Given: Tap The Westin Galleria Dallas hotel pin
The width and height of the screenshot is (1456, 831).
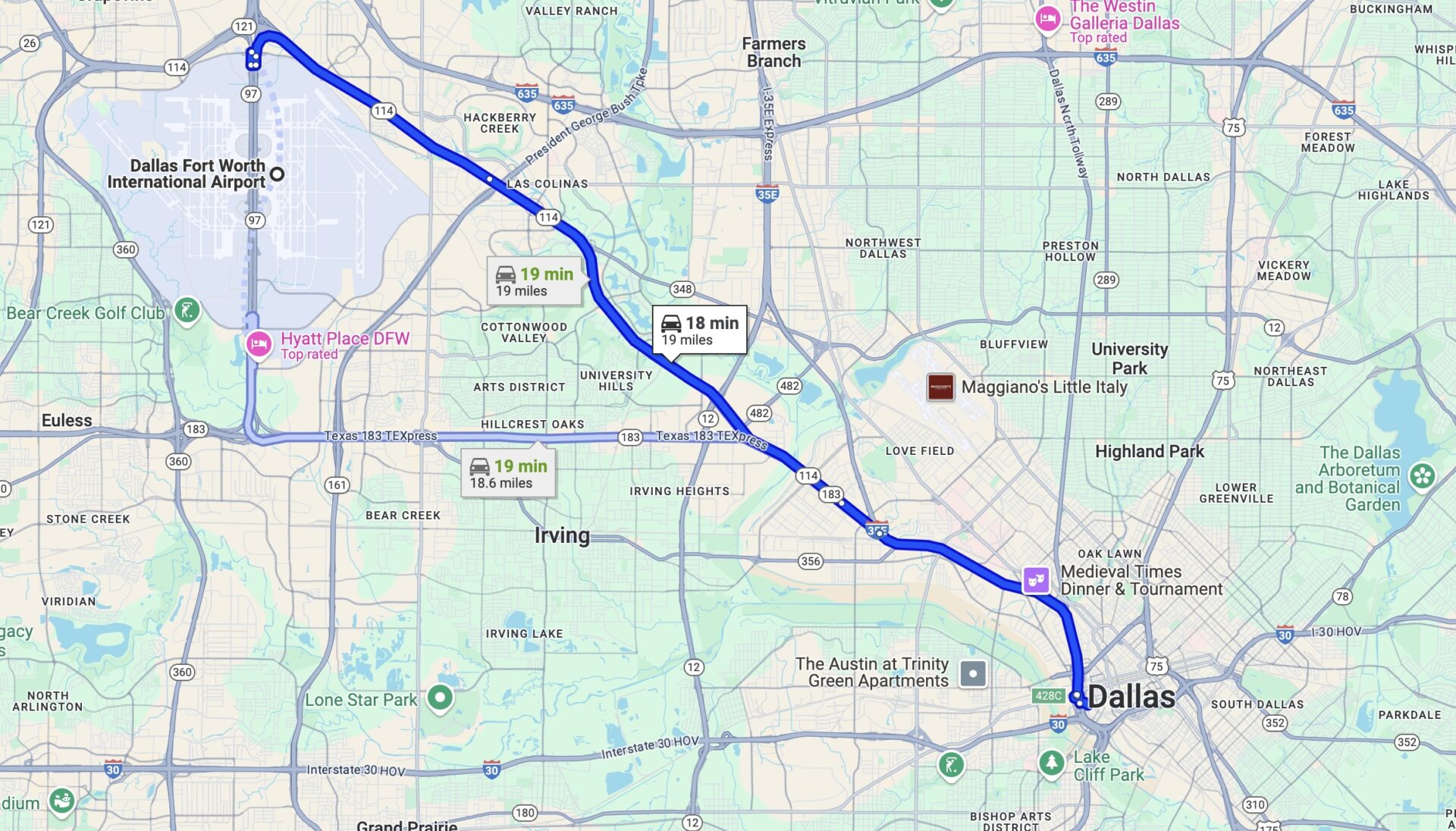Looking at the screenshot, I should [1047, 19].
